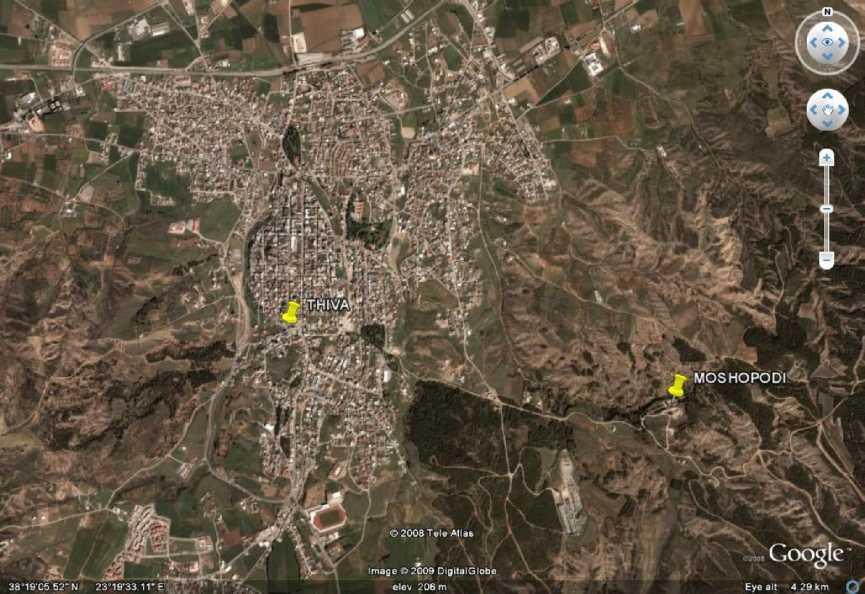Pan map right with Move joystick arrow
Image resolution: width=865 pixels, height=594 pixels.
click(x=840, y=109)
